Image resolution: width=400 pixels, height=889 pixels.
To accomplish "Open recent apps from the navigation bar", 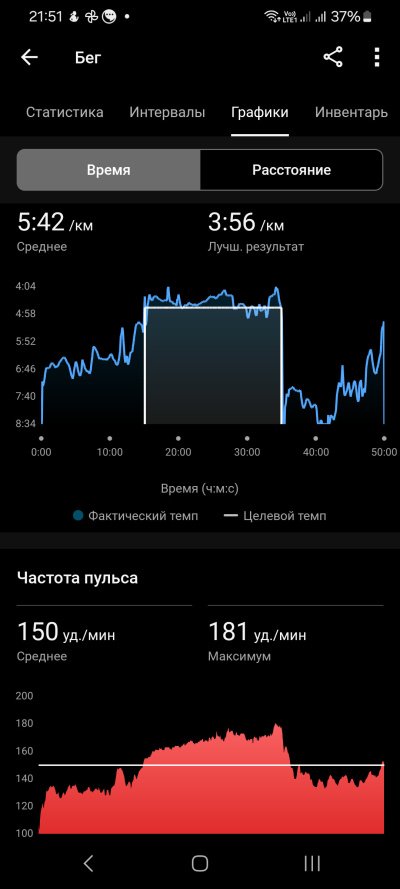I will tap(312, 863).
